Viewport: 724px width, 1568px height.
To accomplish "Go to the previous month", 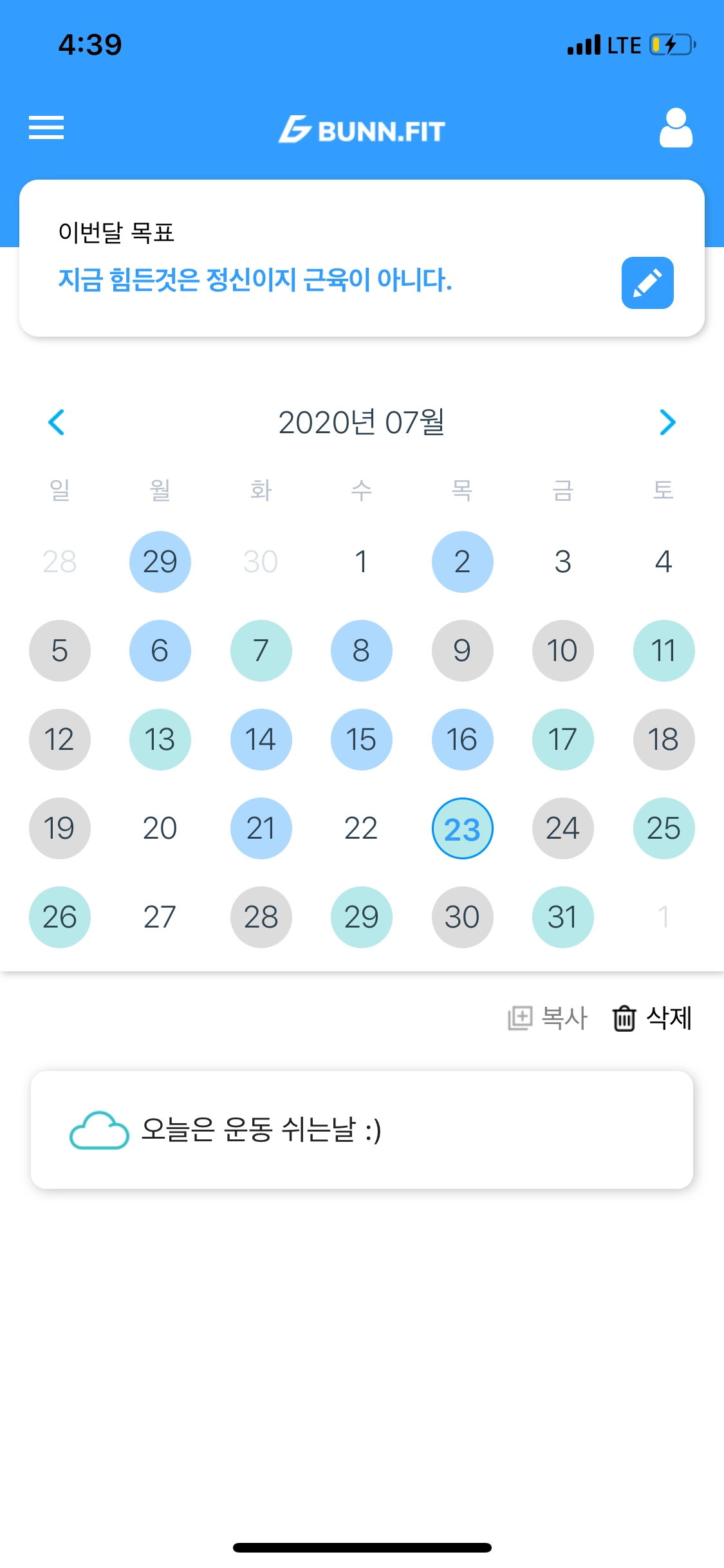I will click(x=57, y=422).
